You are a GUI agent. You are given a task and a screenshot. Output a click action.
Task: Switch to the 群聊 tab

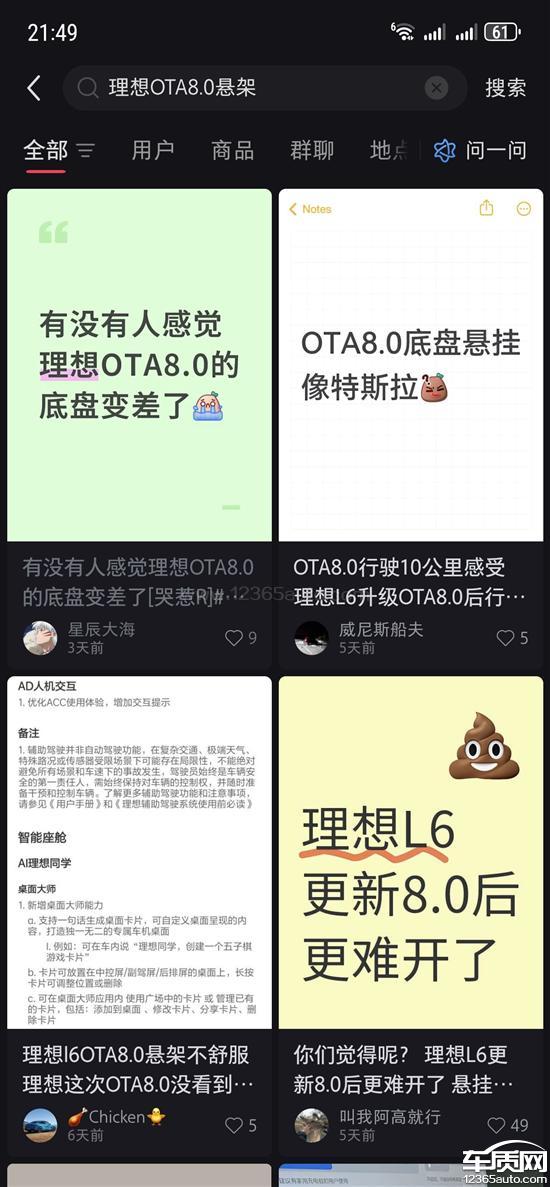coord(312,151)
